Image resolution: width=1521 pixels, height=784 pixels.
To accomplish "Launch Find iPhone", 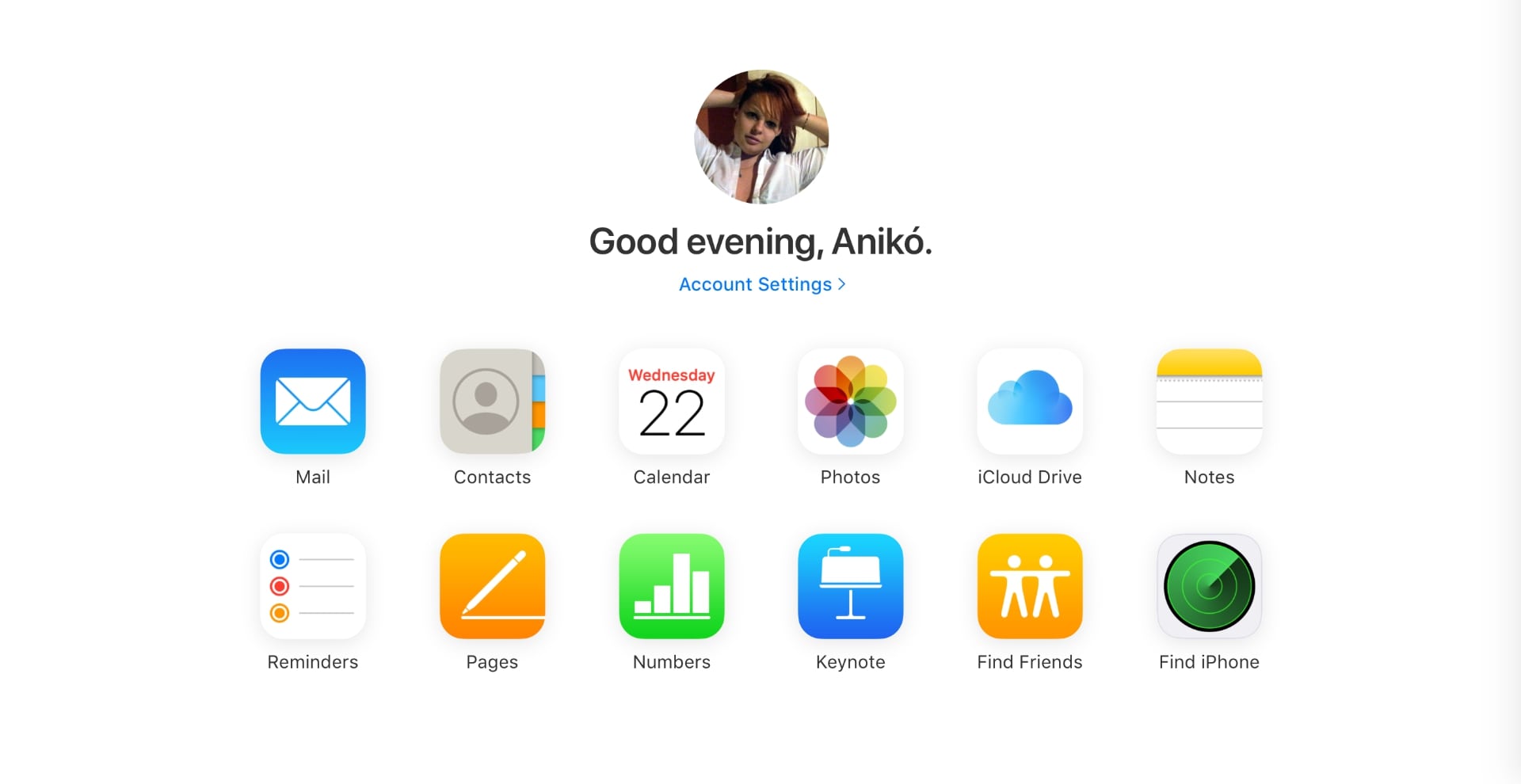I will [x=1209, y=586].
